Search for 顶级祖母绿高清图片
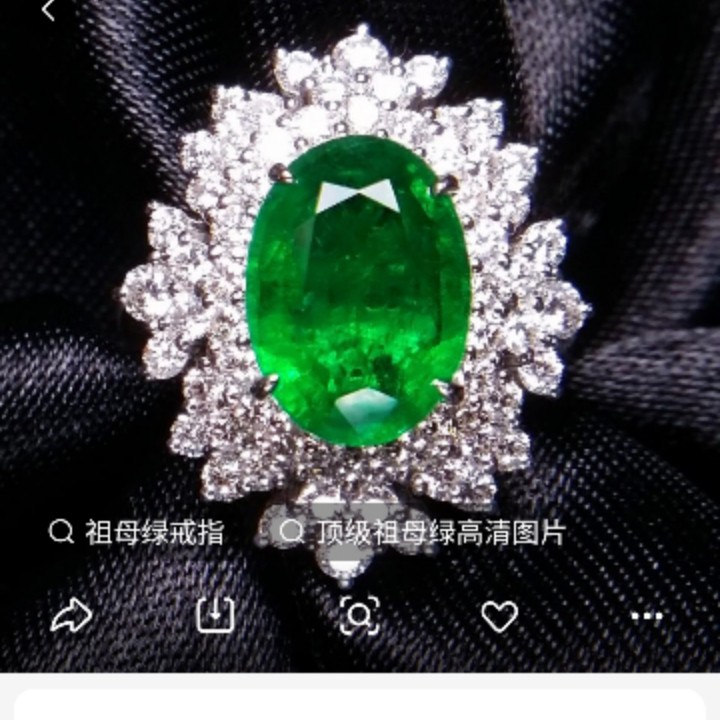Screen dimensions: 720x720 pyautogui.click(x=422, y=532)
